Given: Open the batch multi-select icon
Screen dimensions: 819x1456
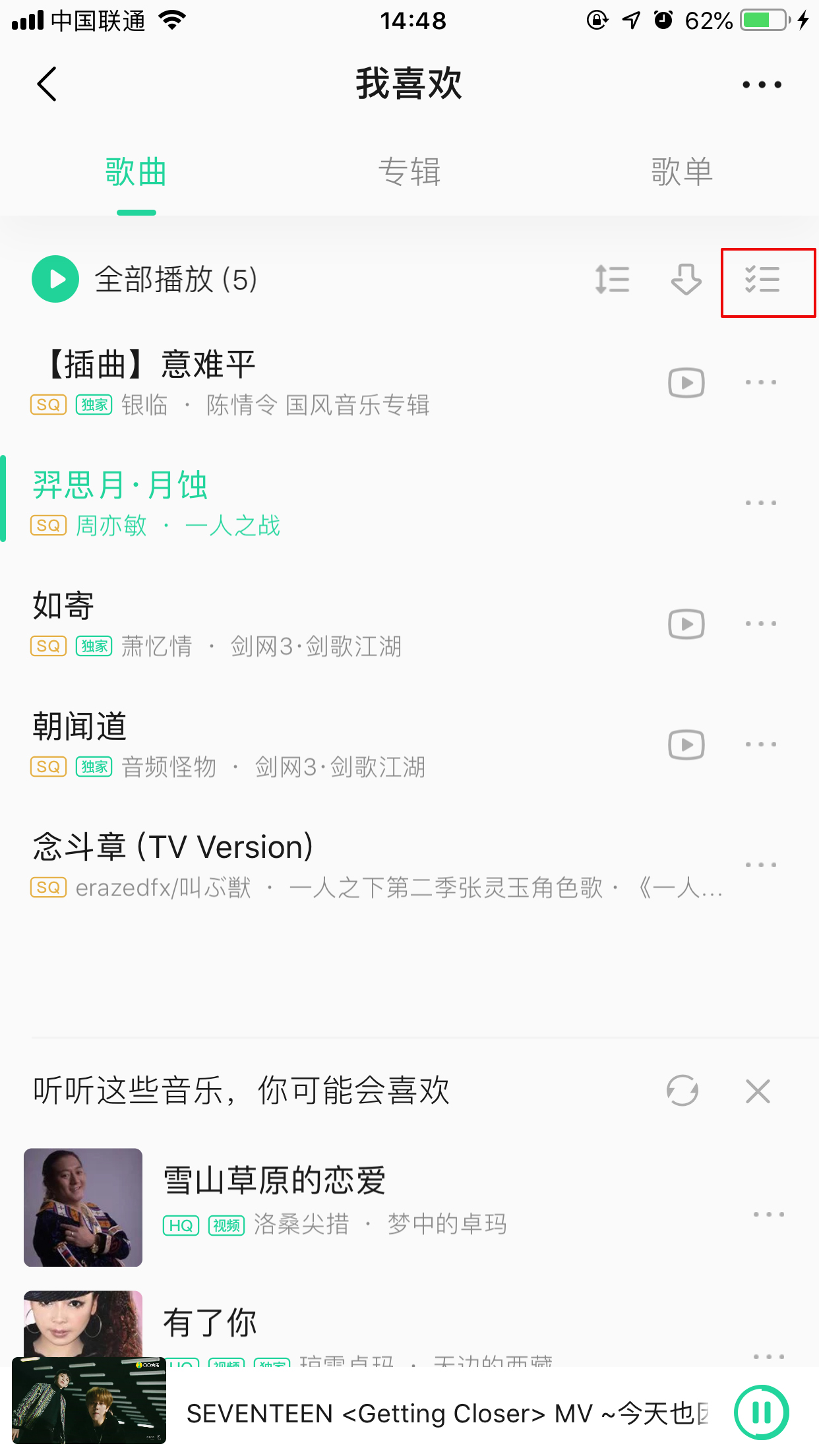Looking at the screenshot, I should pos(762,280).
